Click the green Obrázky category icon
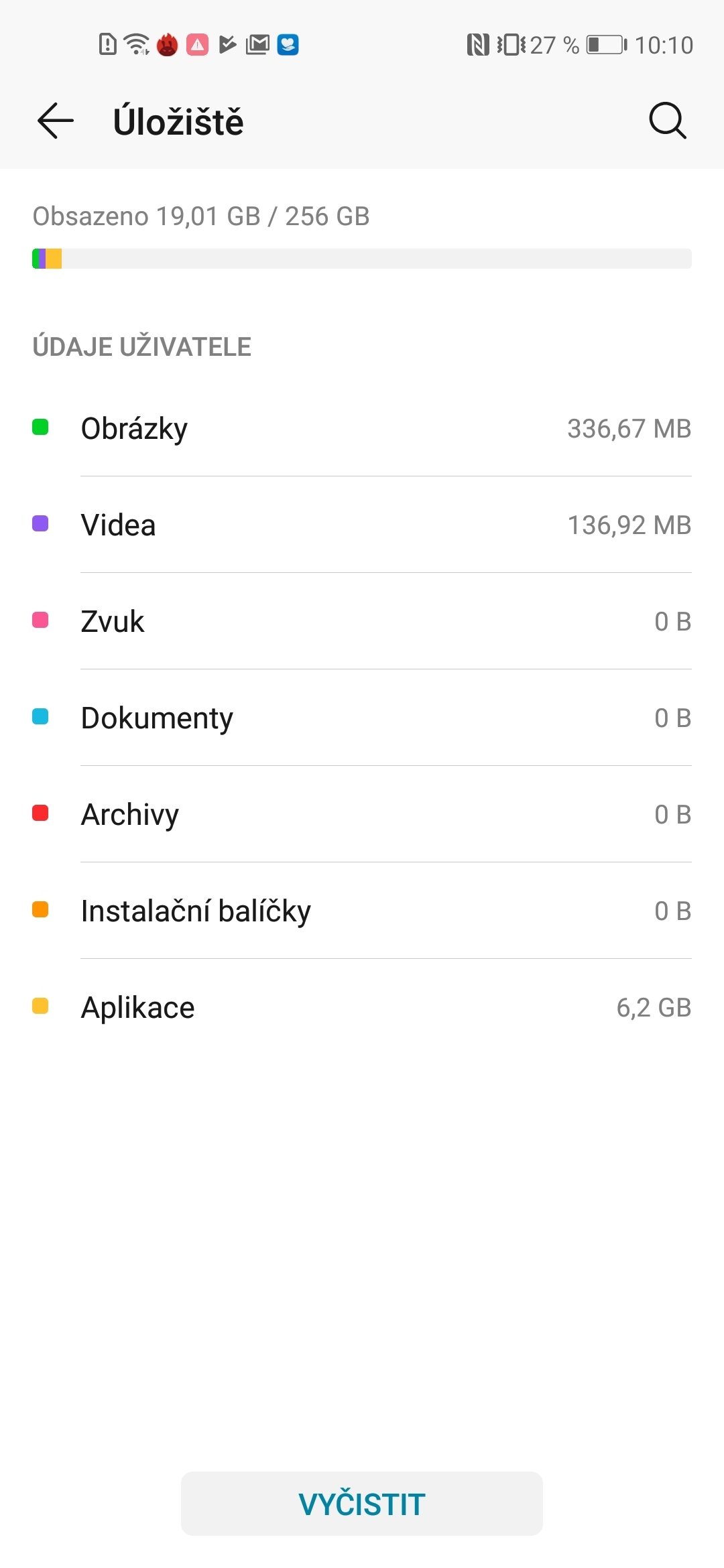The image size is (724, 1568). coord(40,427)
